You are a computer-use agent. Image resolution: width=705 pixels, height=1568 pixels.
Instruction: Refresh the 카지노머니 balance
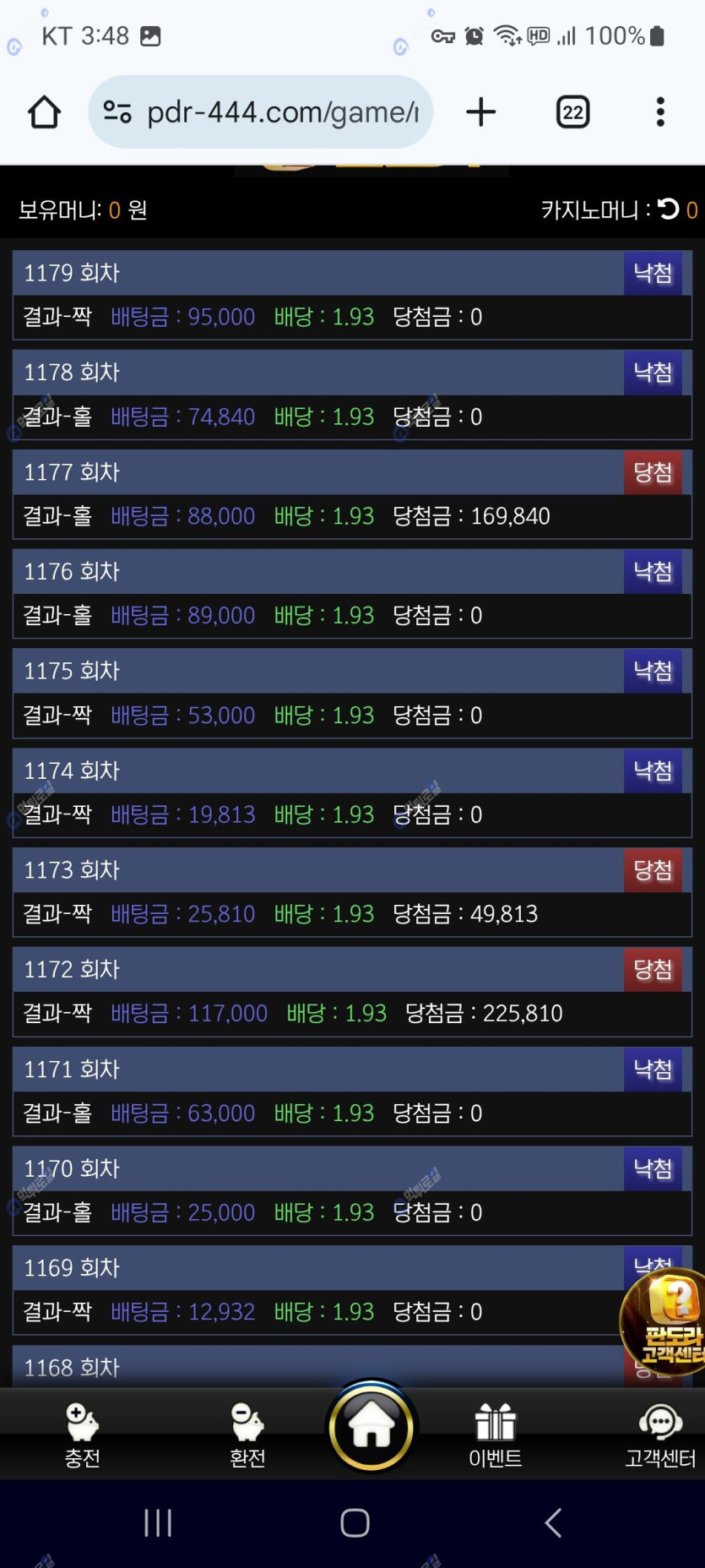669,210
